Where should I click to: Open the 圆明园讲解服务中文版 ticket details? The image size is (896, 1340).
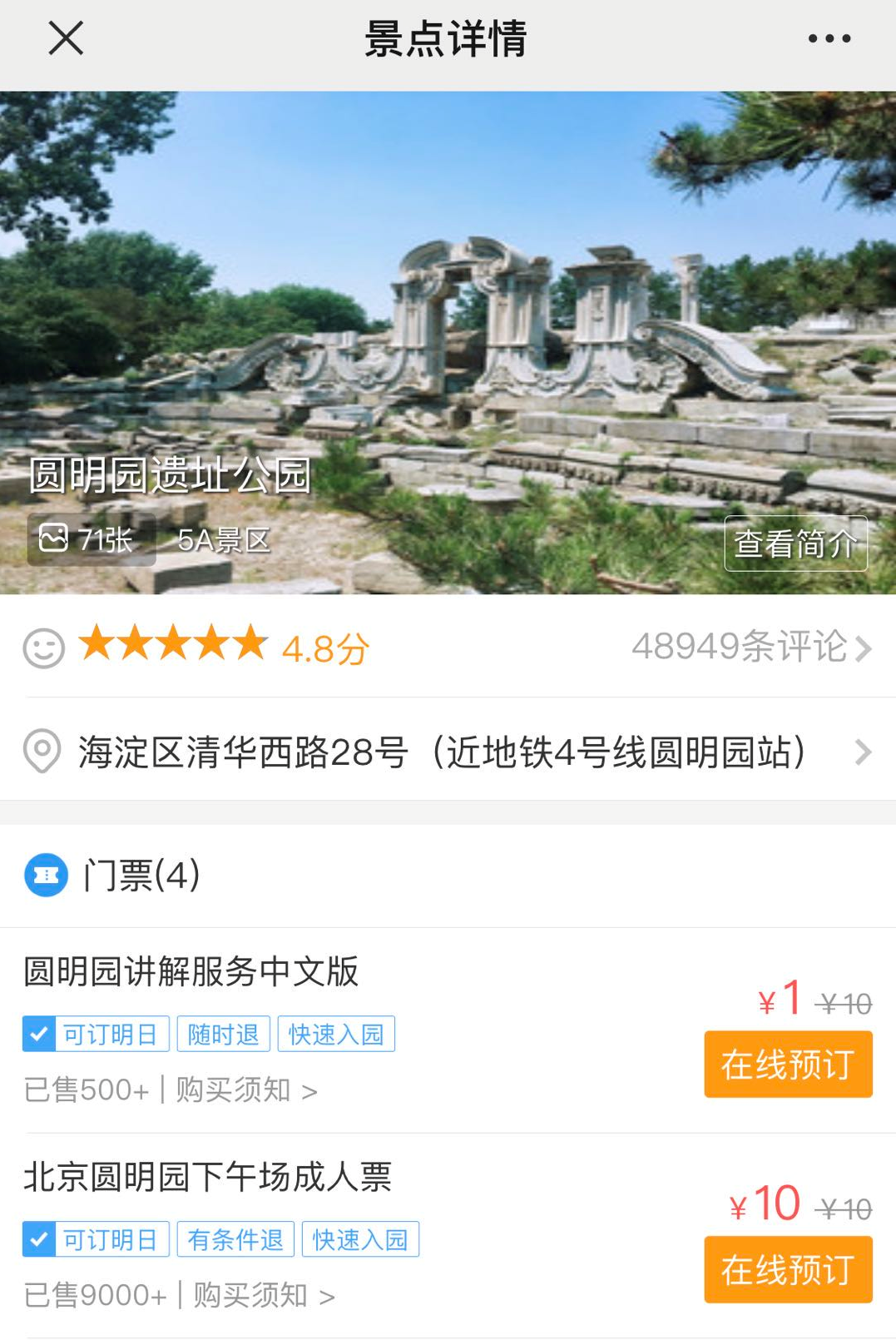(x=191, y=971)
